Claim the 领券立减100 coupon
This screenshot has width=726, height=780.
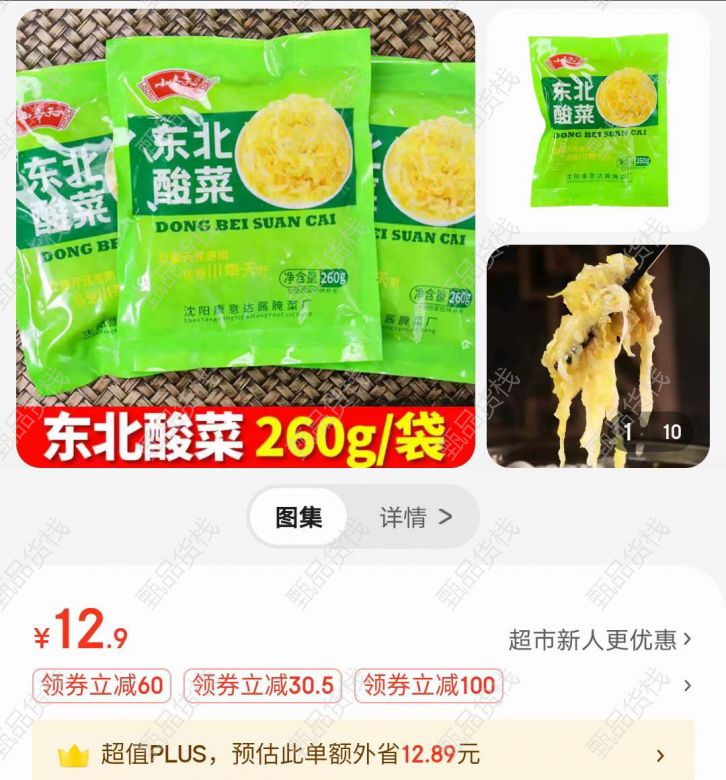tap(429, 685)
